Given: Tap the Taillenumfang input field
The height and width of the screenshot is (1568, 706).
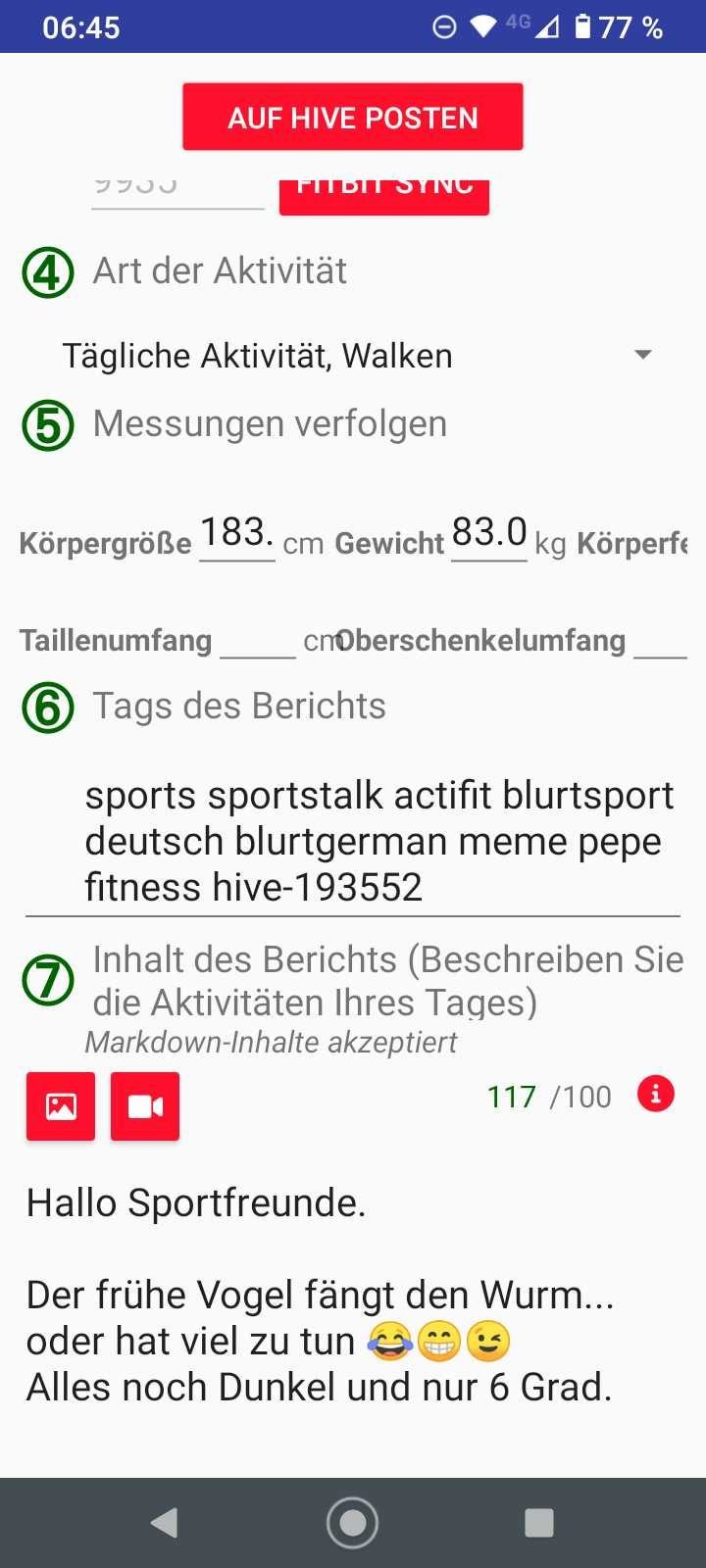Looking at the screenshot, I should (258, 641).
